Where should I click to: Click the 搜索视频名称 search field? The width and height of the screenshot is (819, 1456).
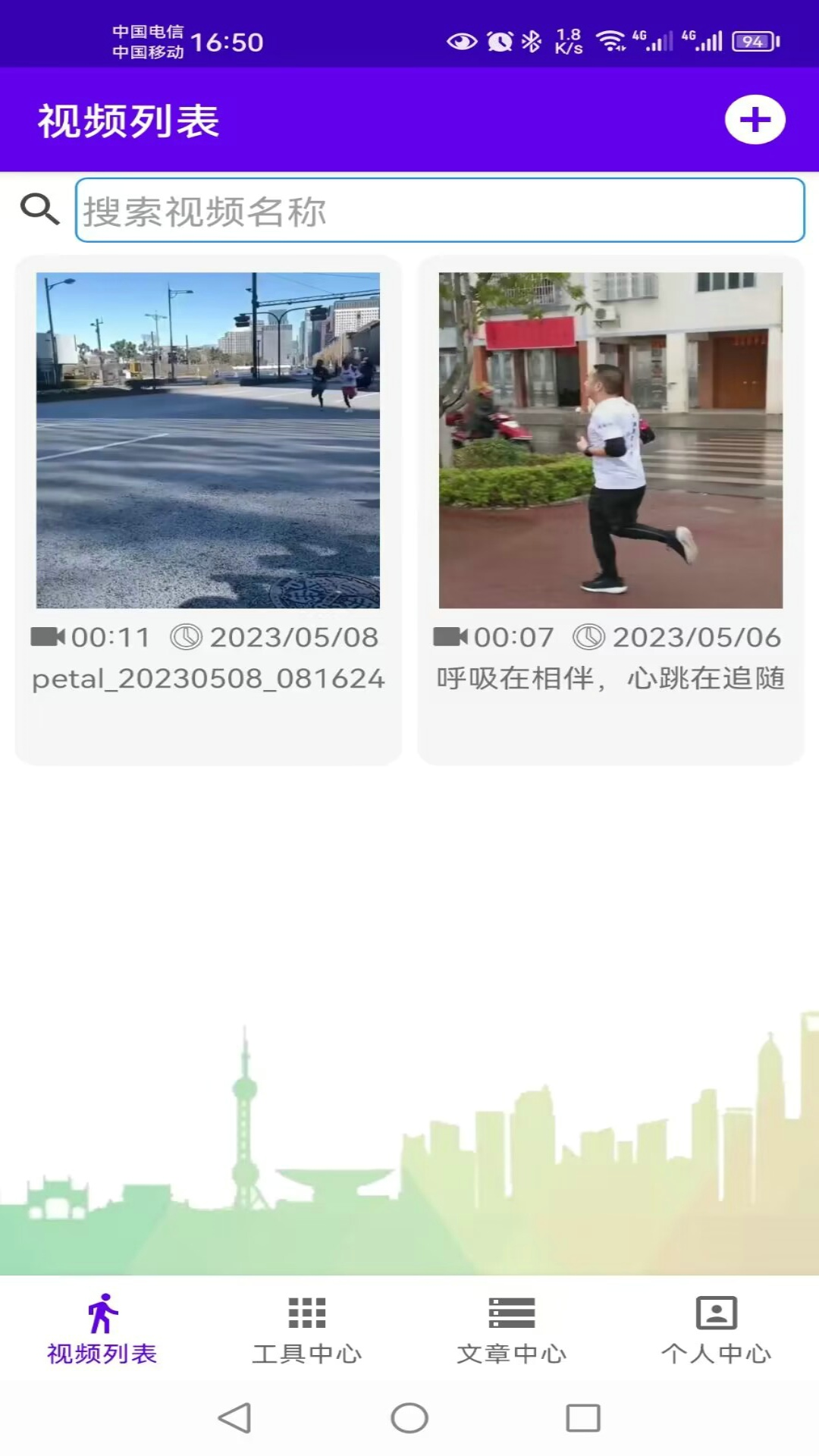pyautogui.click(x=438, y=212)
